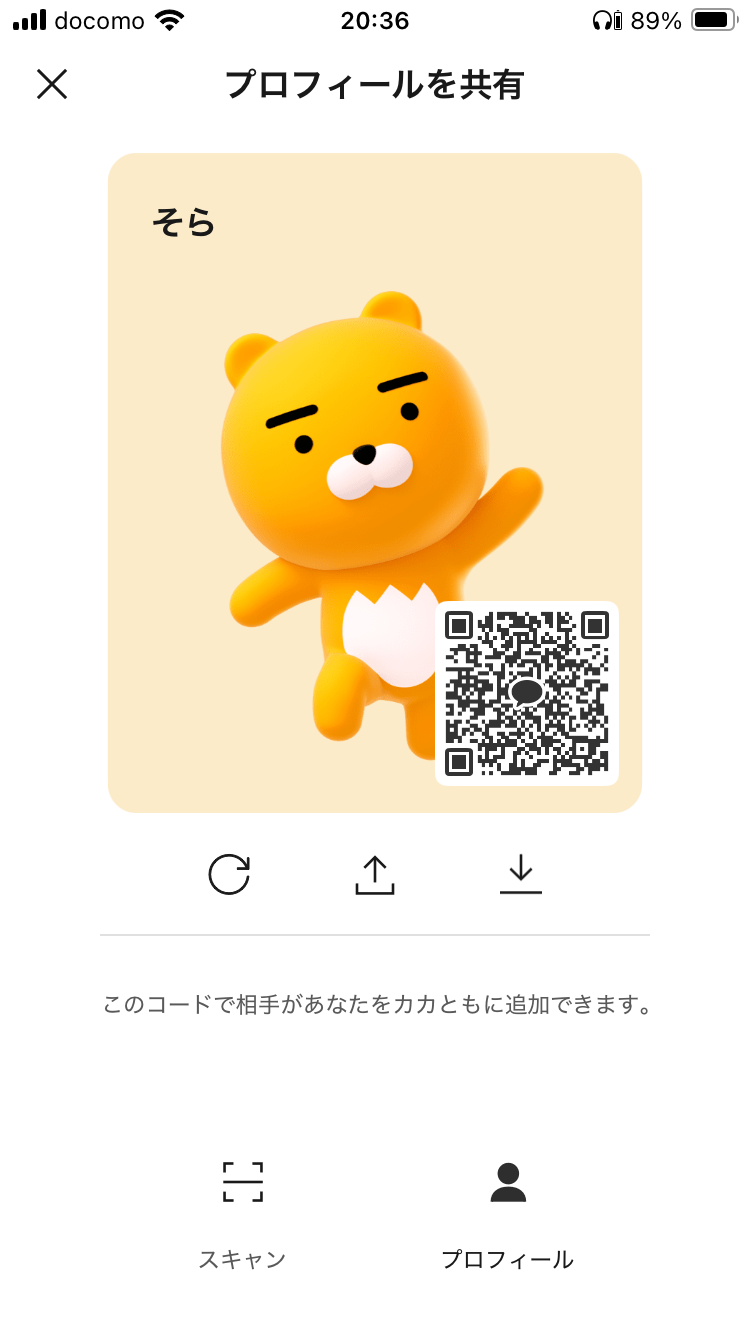This screenshot has height=1334, width=750.
Task: Switch to the スキャン tab
Action: [243, 1213]
